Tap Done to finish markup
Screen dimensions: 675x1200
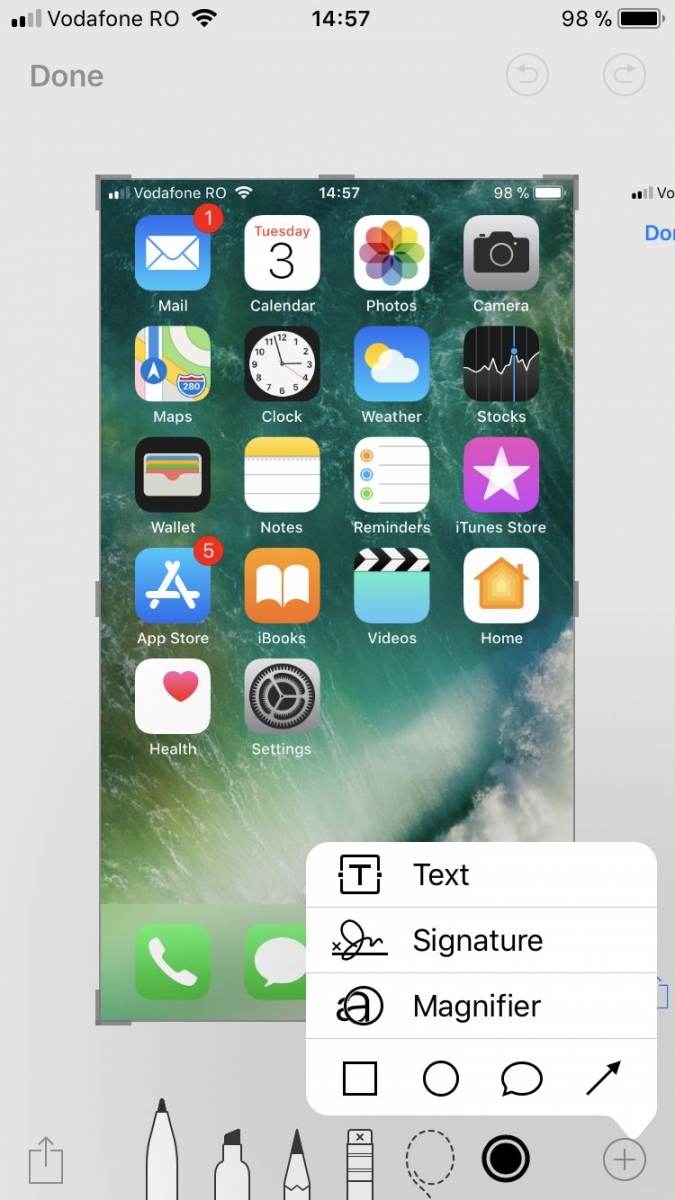tap(67, 76)
